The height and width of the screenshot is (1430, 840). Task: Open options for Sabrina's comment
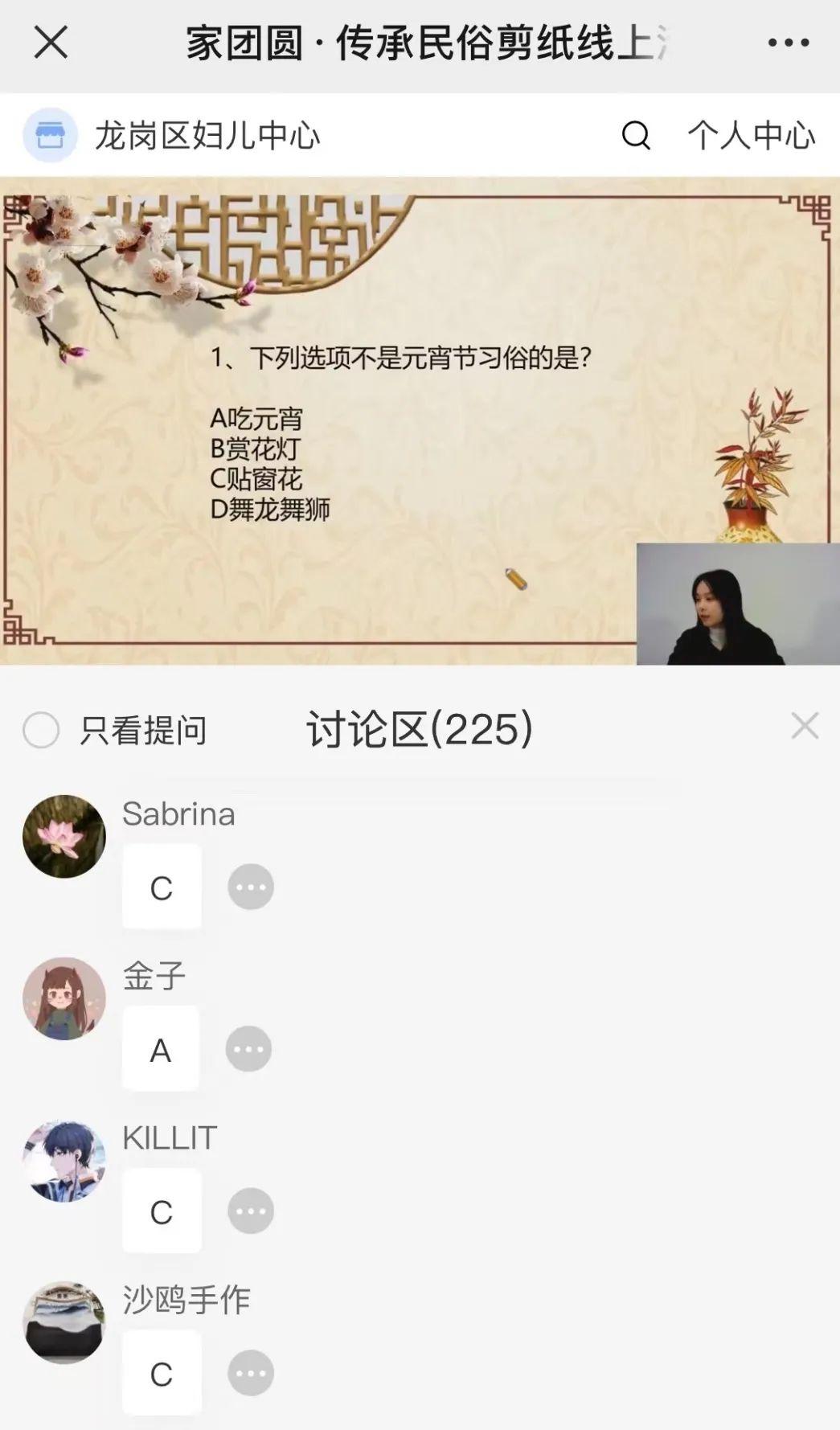coord(251,887)
